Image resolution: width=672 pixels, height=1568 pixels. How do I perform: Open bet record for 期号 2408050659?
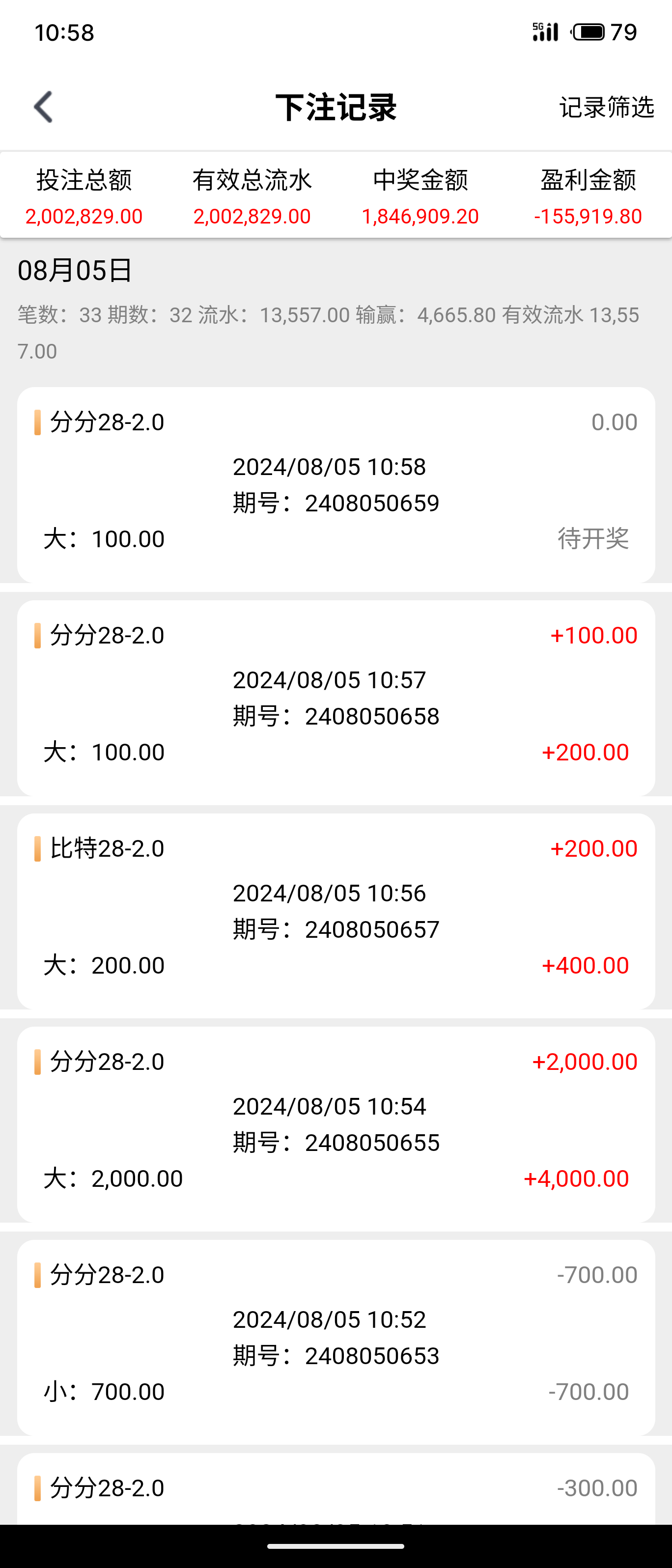(x=336, y=484)
